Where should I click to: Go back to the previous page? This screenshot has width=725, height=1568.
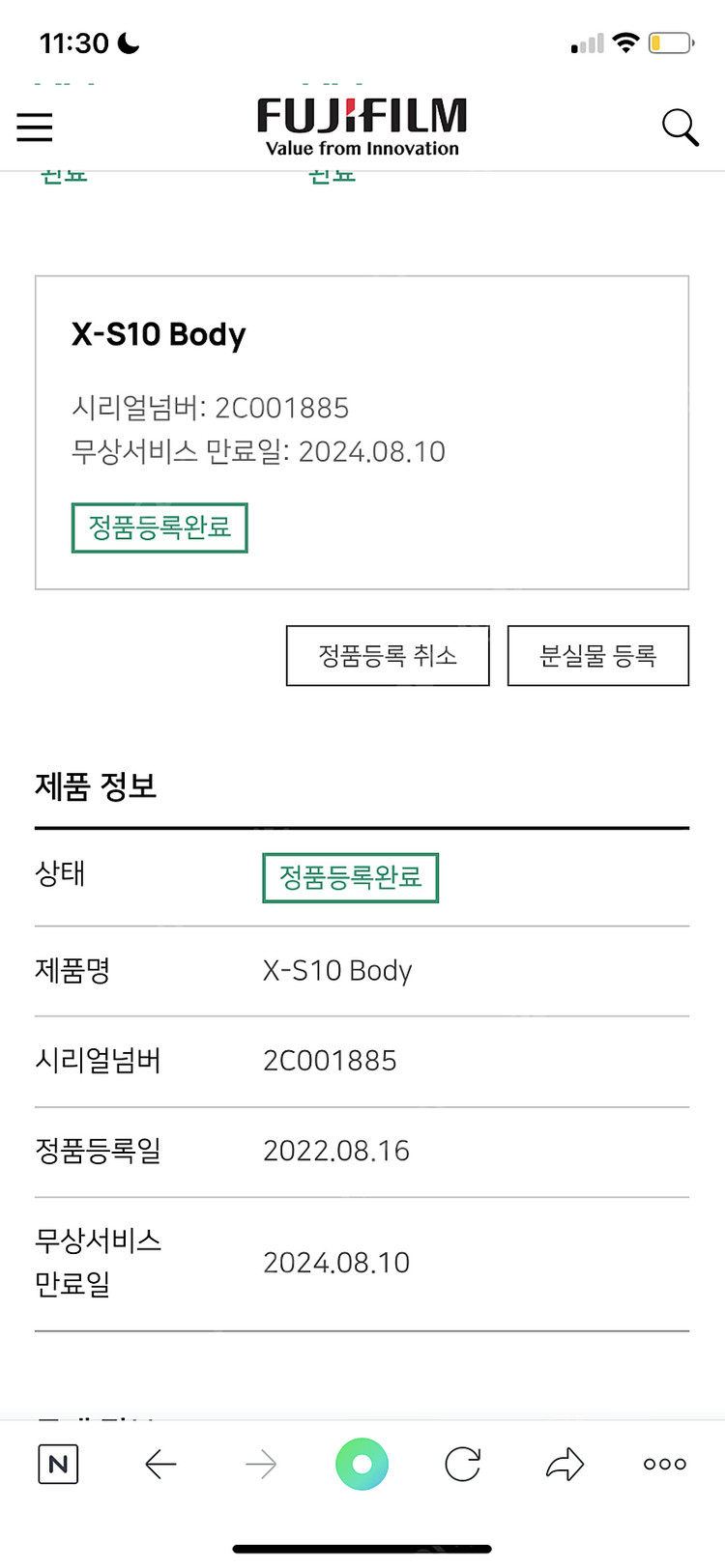160,1465
